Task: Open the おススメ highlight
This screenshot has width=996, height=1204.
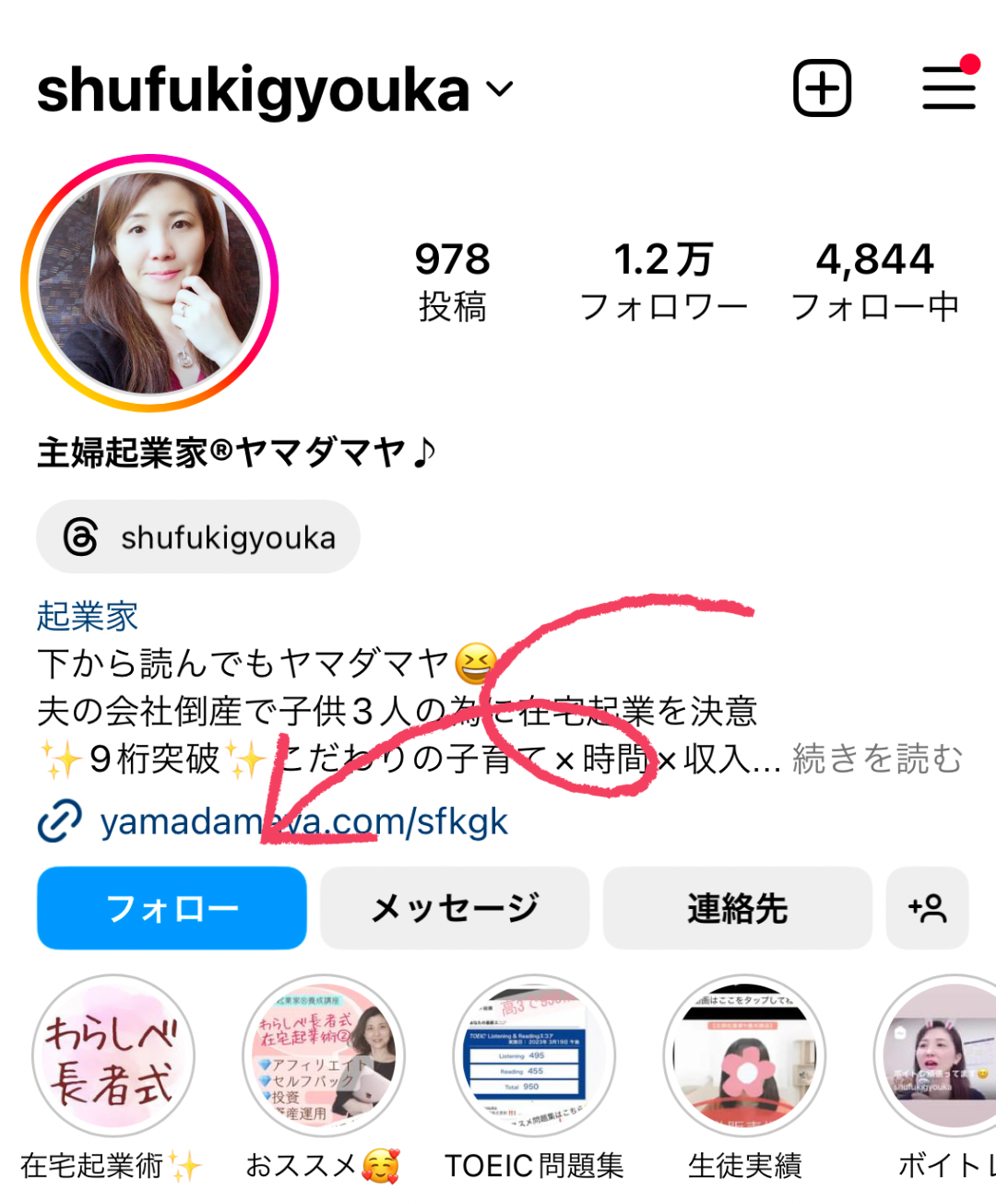Action: pos(323,1056)
